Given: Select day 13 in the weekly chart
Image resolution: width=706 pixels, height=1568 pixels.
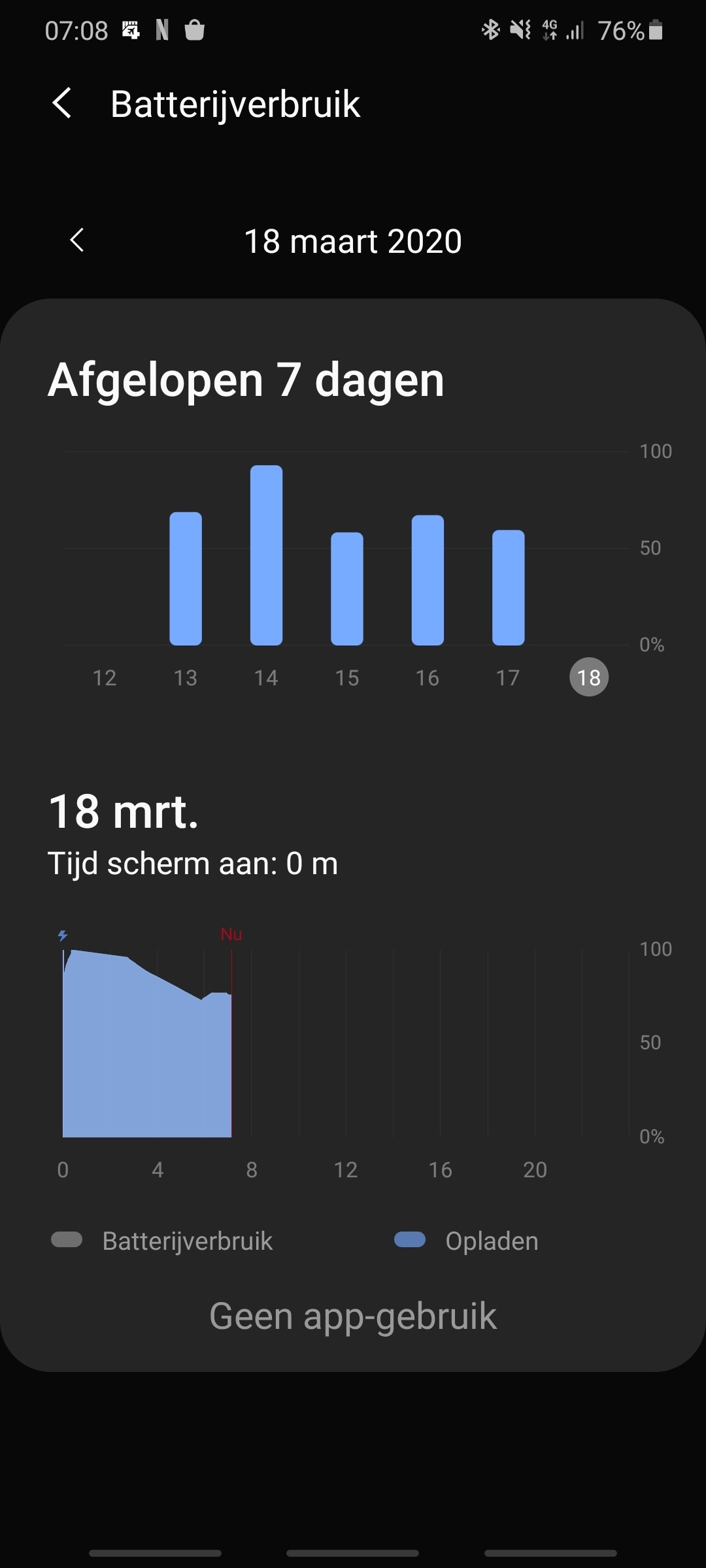Looking at the screenshot, I should coord(186,678).
